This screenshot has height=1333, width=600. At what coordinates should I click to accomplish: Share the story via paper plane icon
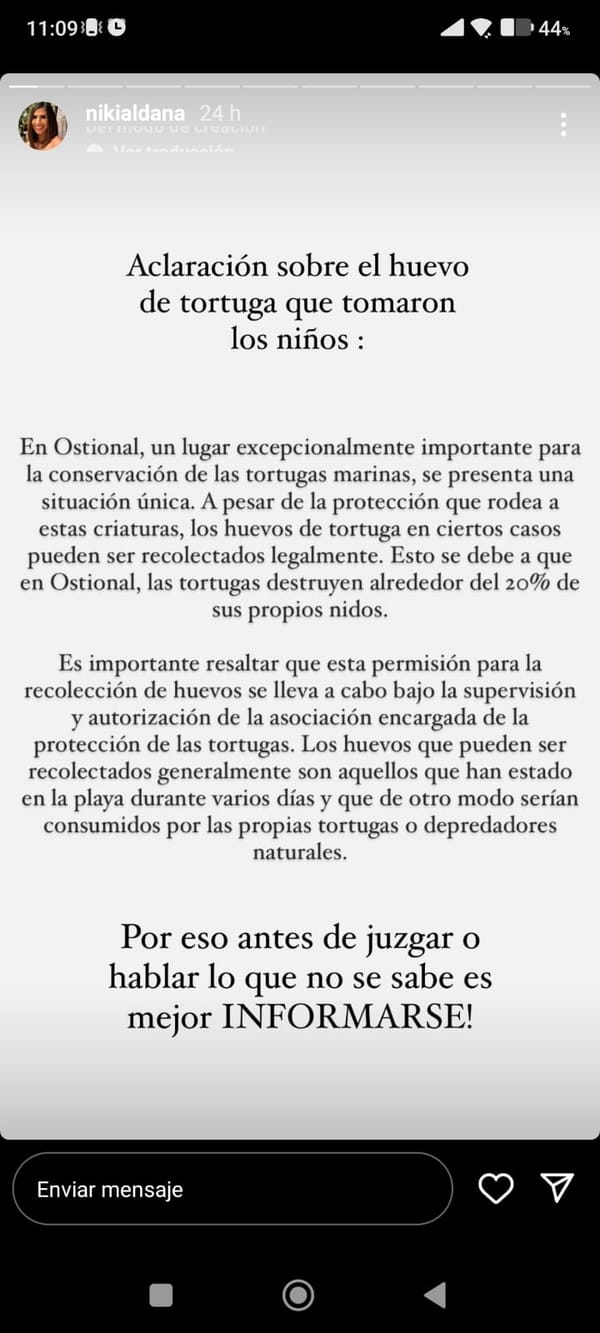click(557, 1187)
